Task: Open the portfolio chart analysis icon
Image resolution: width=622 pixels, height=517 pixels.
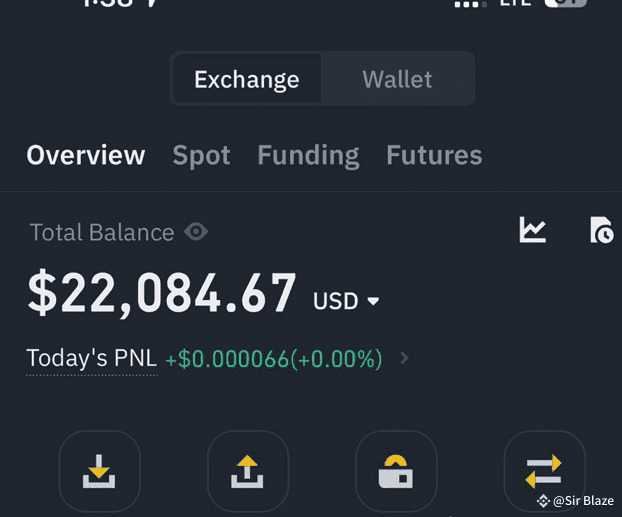Action: pos(533,230)
